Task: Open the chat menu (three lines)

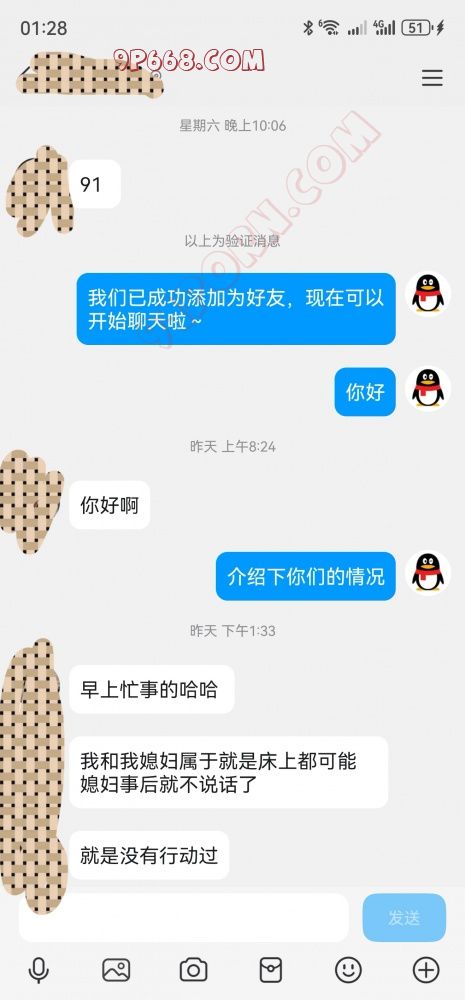Action: click(432, 78)
